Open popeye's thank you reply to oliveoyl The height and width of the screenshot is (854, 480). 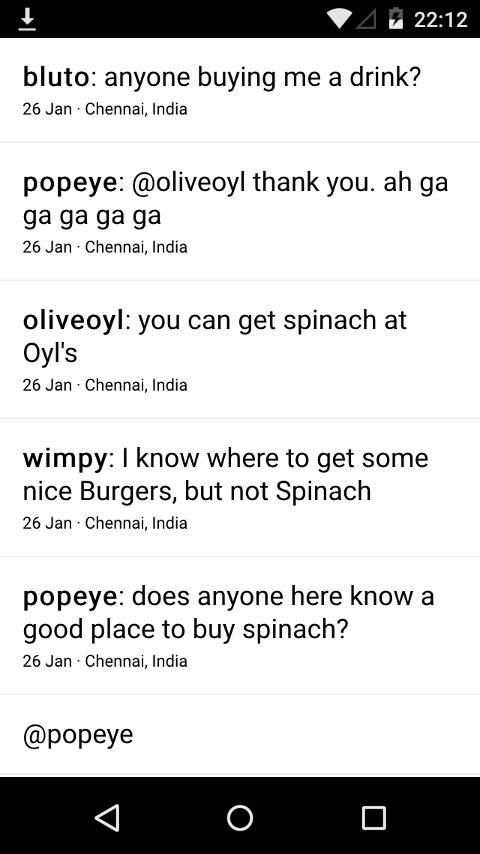[240, 211]
